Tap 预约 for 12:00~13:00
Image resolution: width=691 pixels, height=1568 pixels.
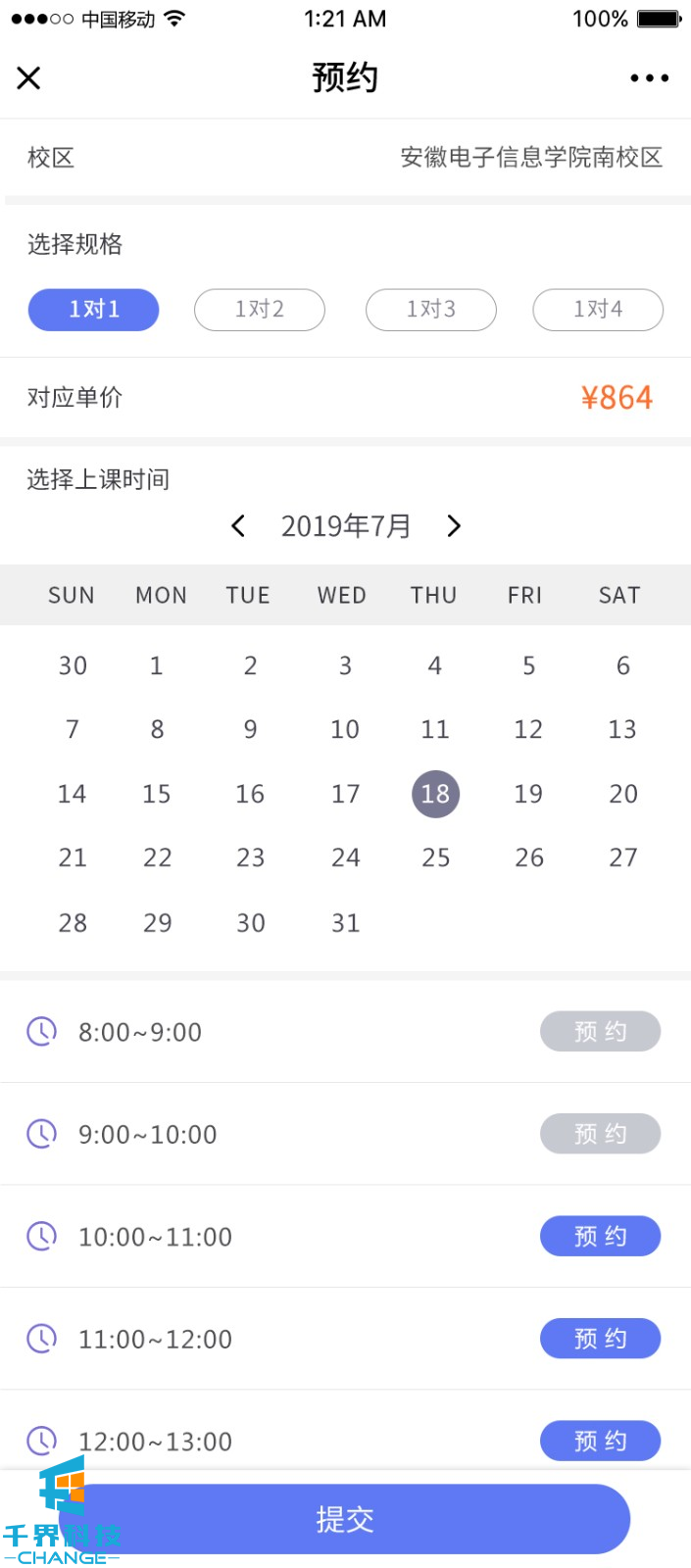[600, 1441]
